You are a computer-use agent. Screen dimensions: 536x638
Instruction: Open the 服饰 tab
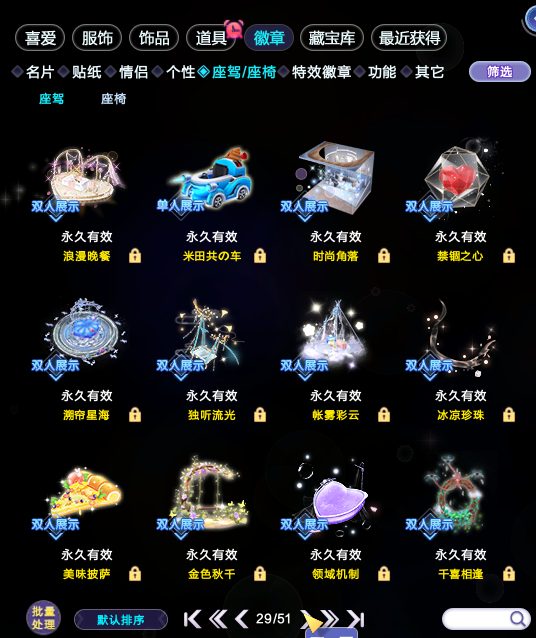[97, 38]
